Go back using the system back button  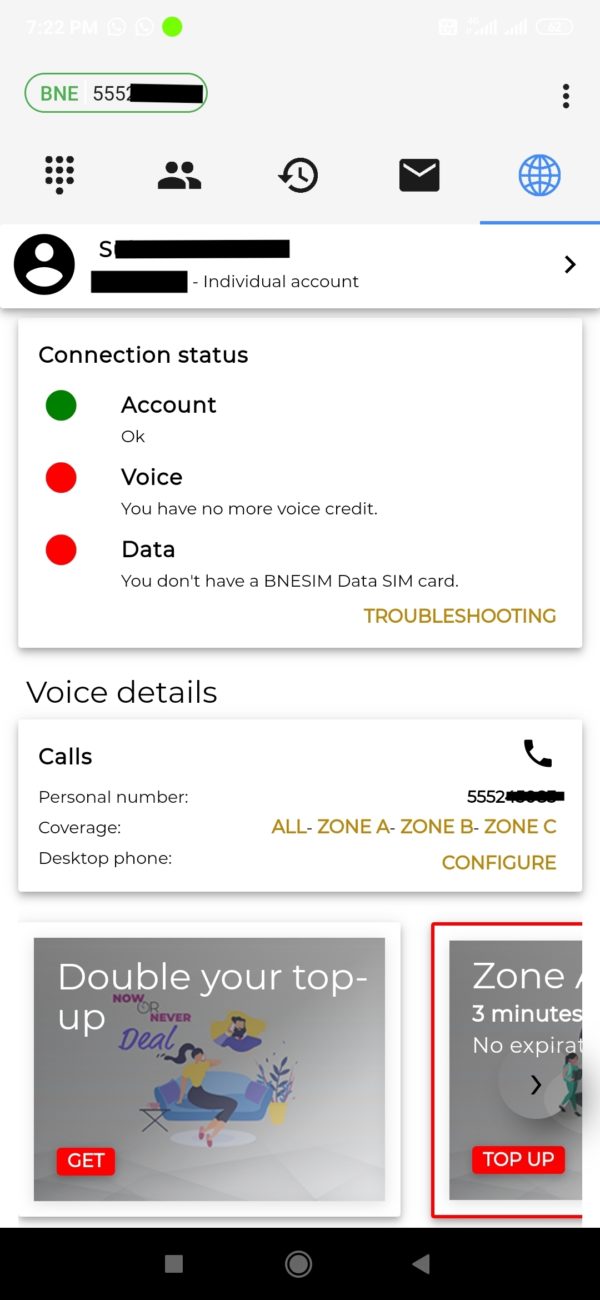pyautogui.click(x=421, y=1264)
